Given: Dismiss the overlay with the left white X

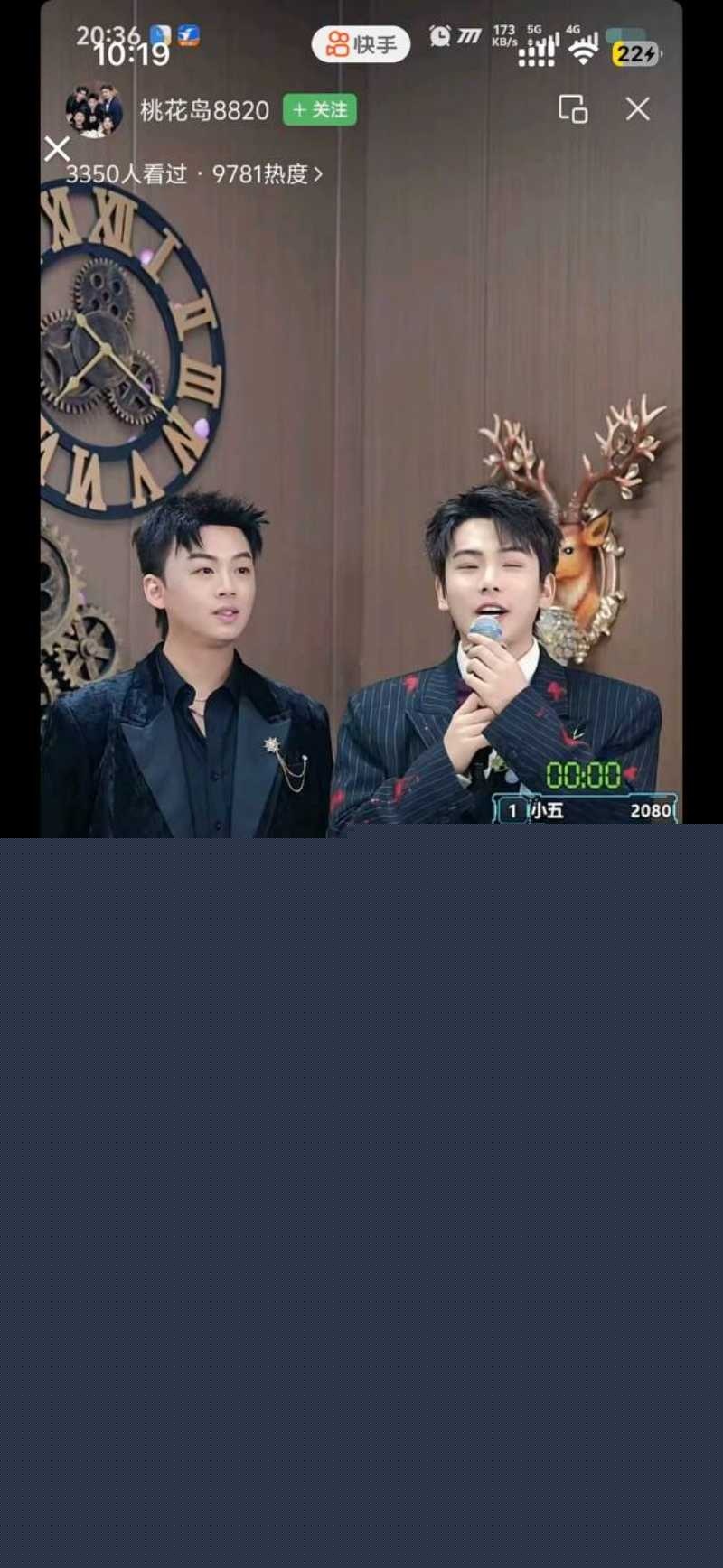Looking at the screenshot, I should (x=57, y=149).
